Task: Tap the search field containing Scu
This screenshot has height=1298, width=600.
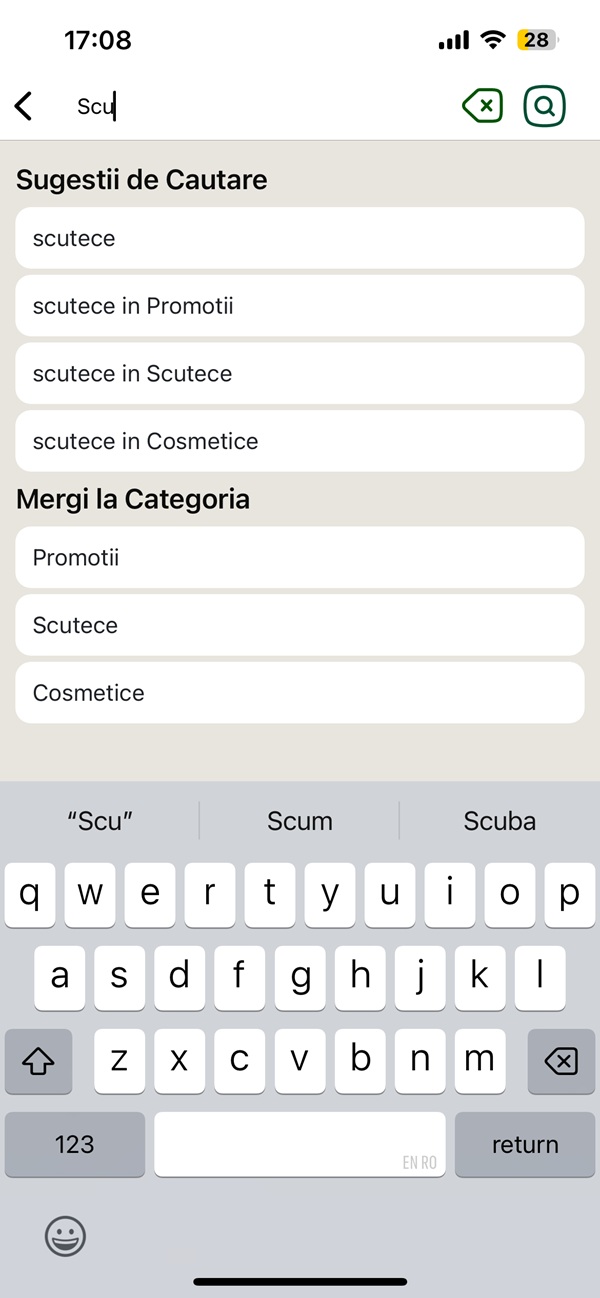Action: (260, 106)
